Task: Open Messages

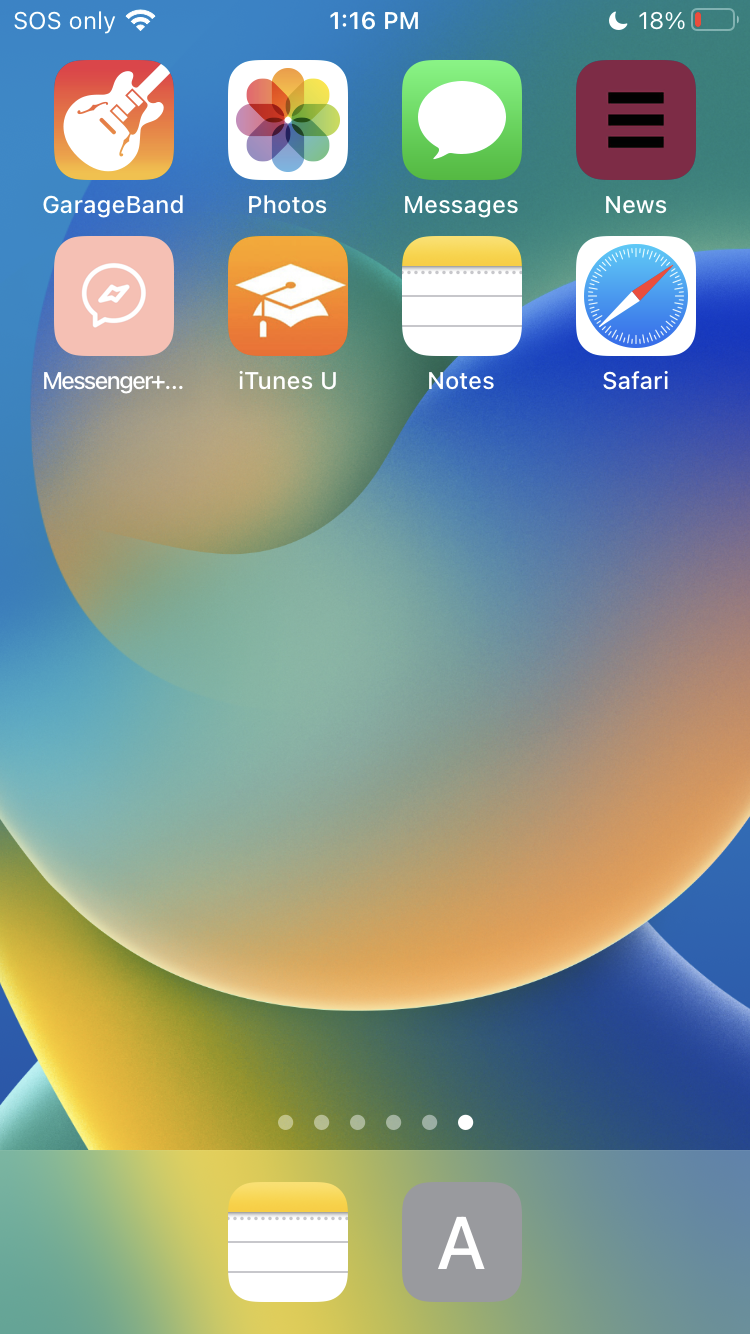Action: [x=461, y=120]
